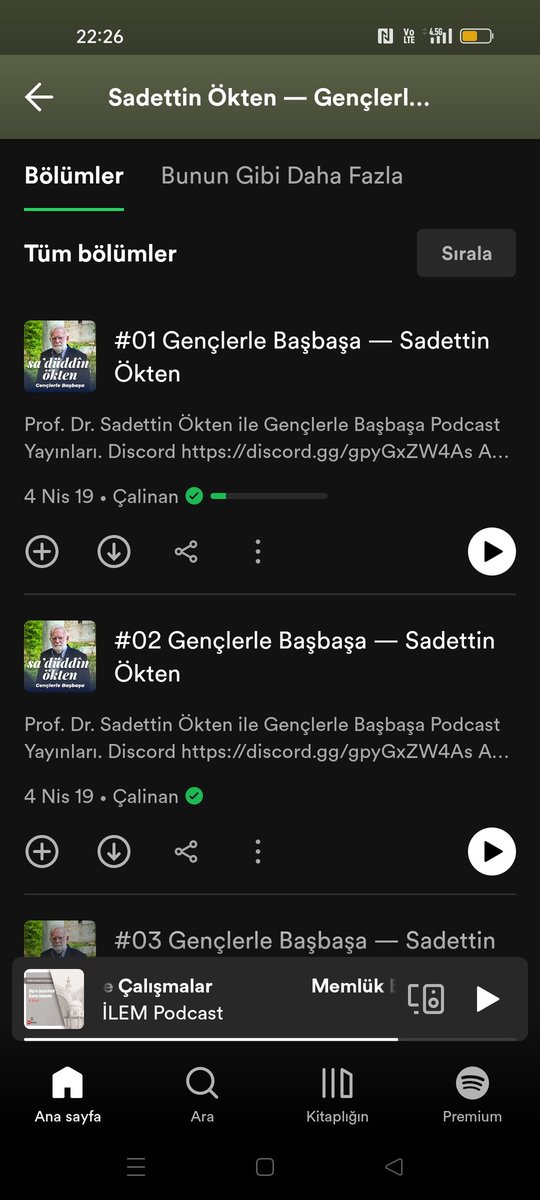Play episode #01 Gençlerle Başbaşa

[492, 551]
